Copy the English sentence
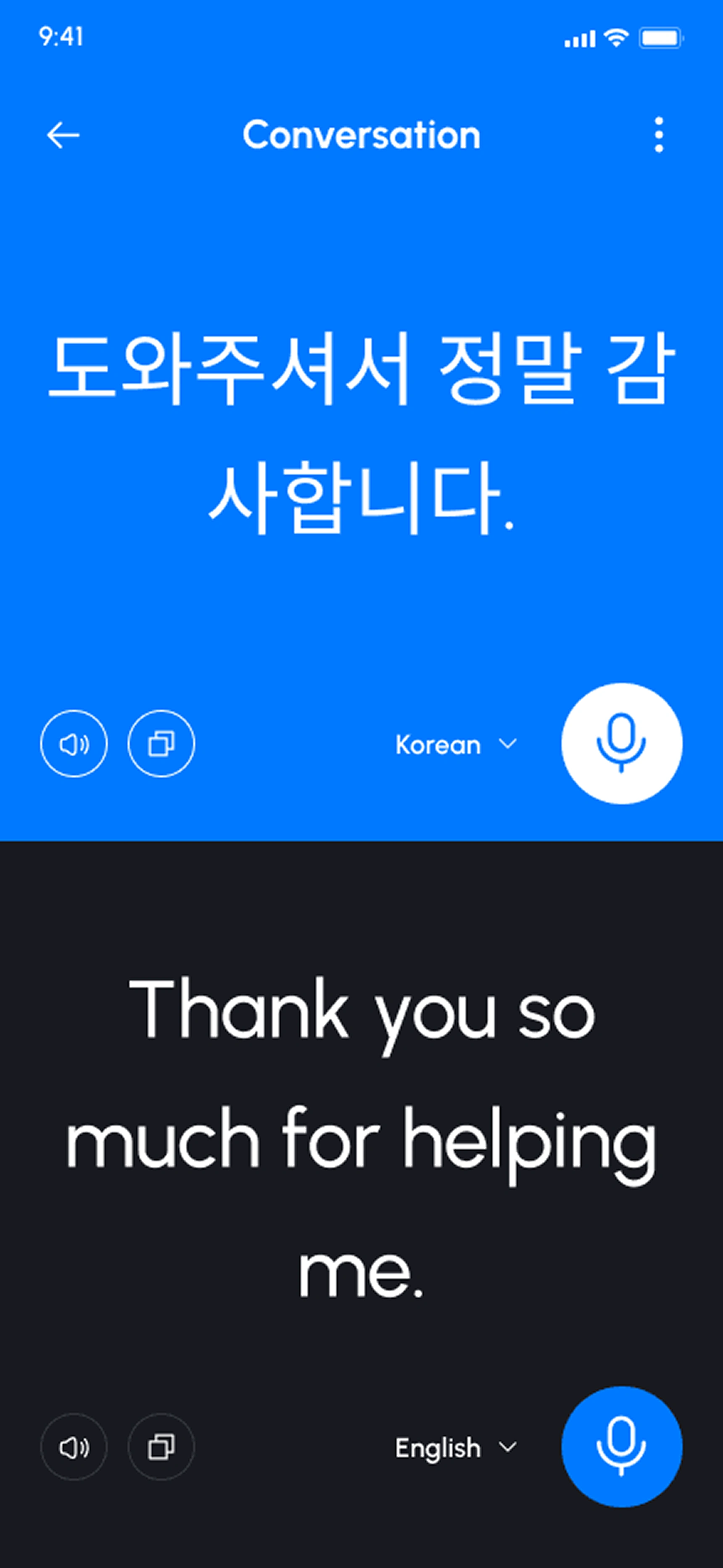 pos(161,1447)
